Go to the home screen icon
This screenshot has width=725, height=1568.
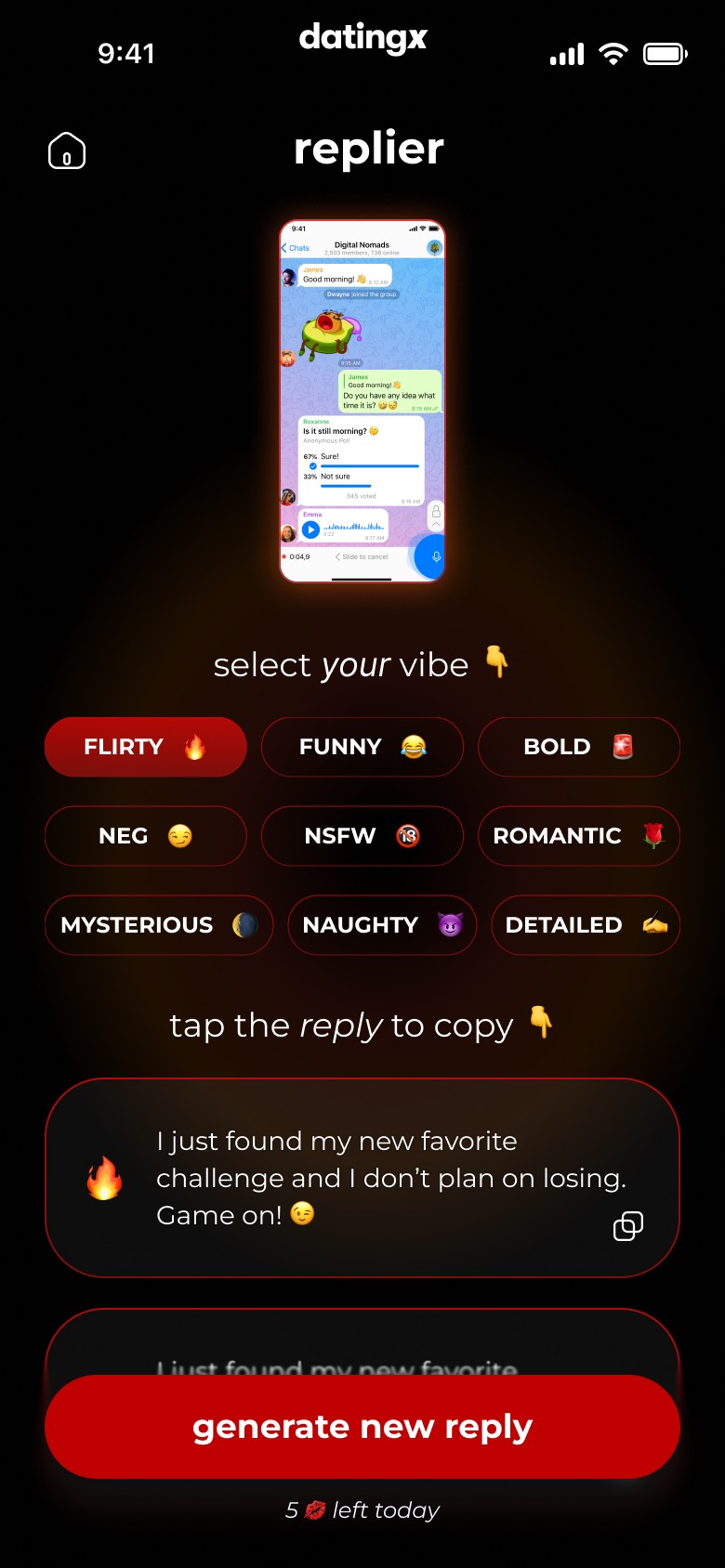(67, 150)
